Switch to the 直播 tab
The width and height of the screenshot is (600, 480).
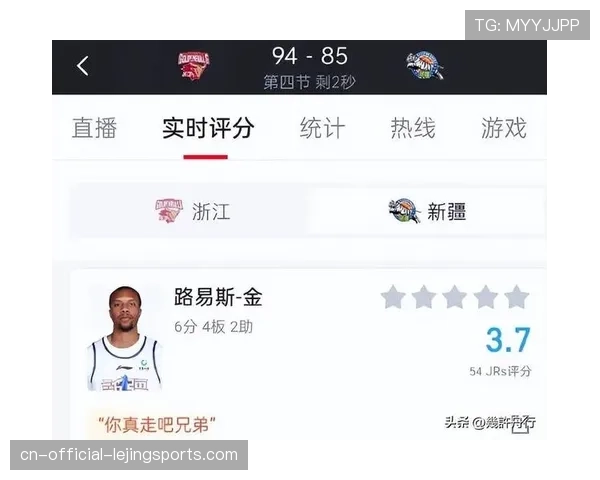[94, 128]
